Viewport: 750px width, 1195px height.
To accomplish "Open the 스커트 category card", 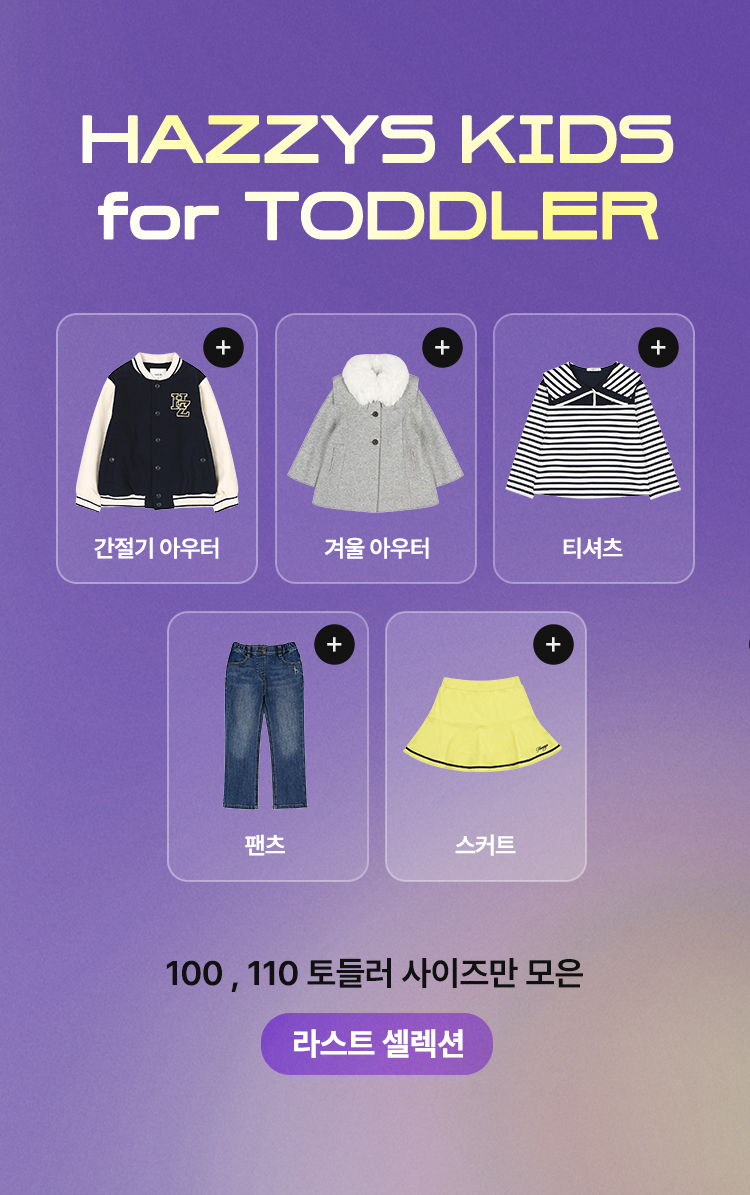I will click(485, 746).
